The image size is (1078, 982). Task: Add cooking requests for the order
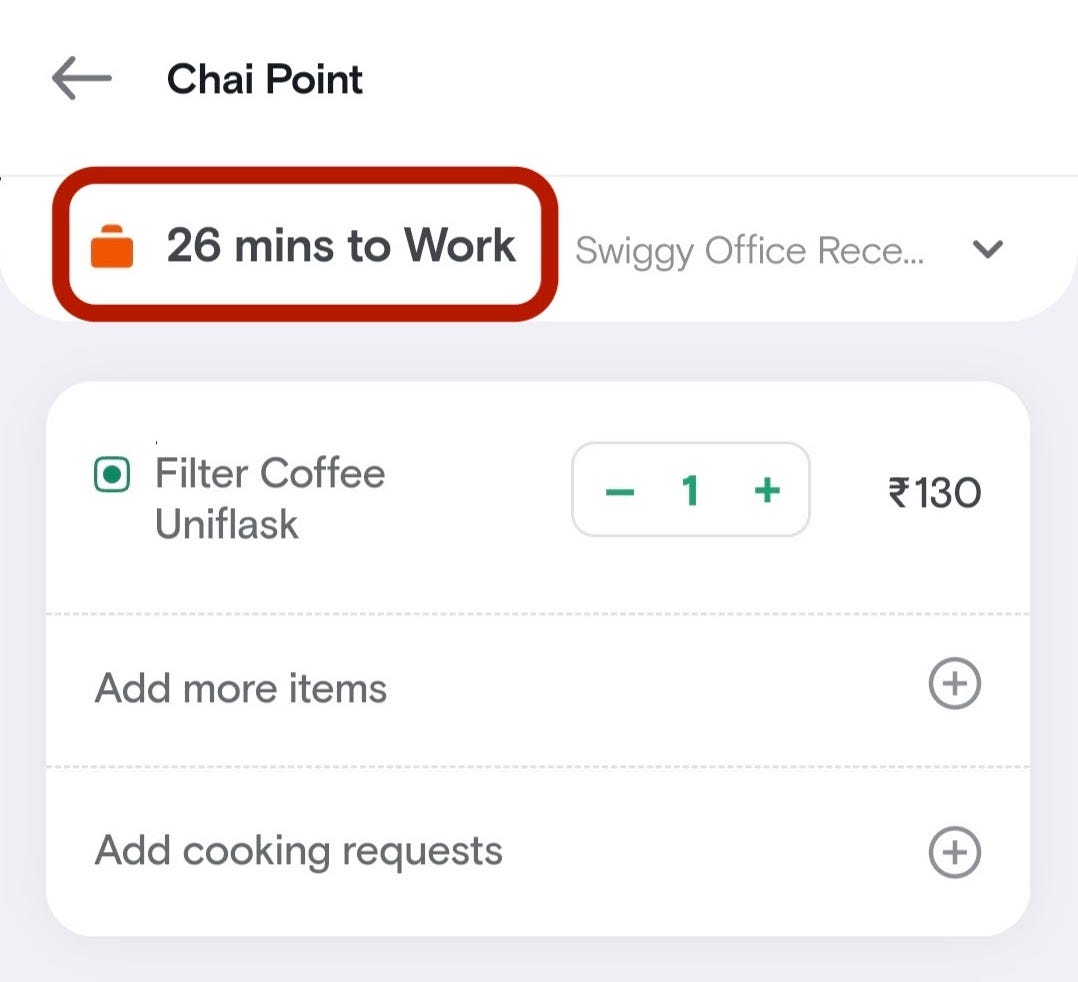(x=954, y=852)
